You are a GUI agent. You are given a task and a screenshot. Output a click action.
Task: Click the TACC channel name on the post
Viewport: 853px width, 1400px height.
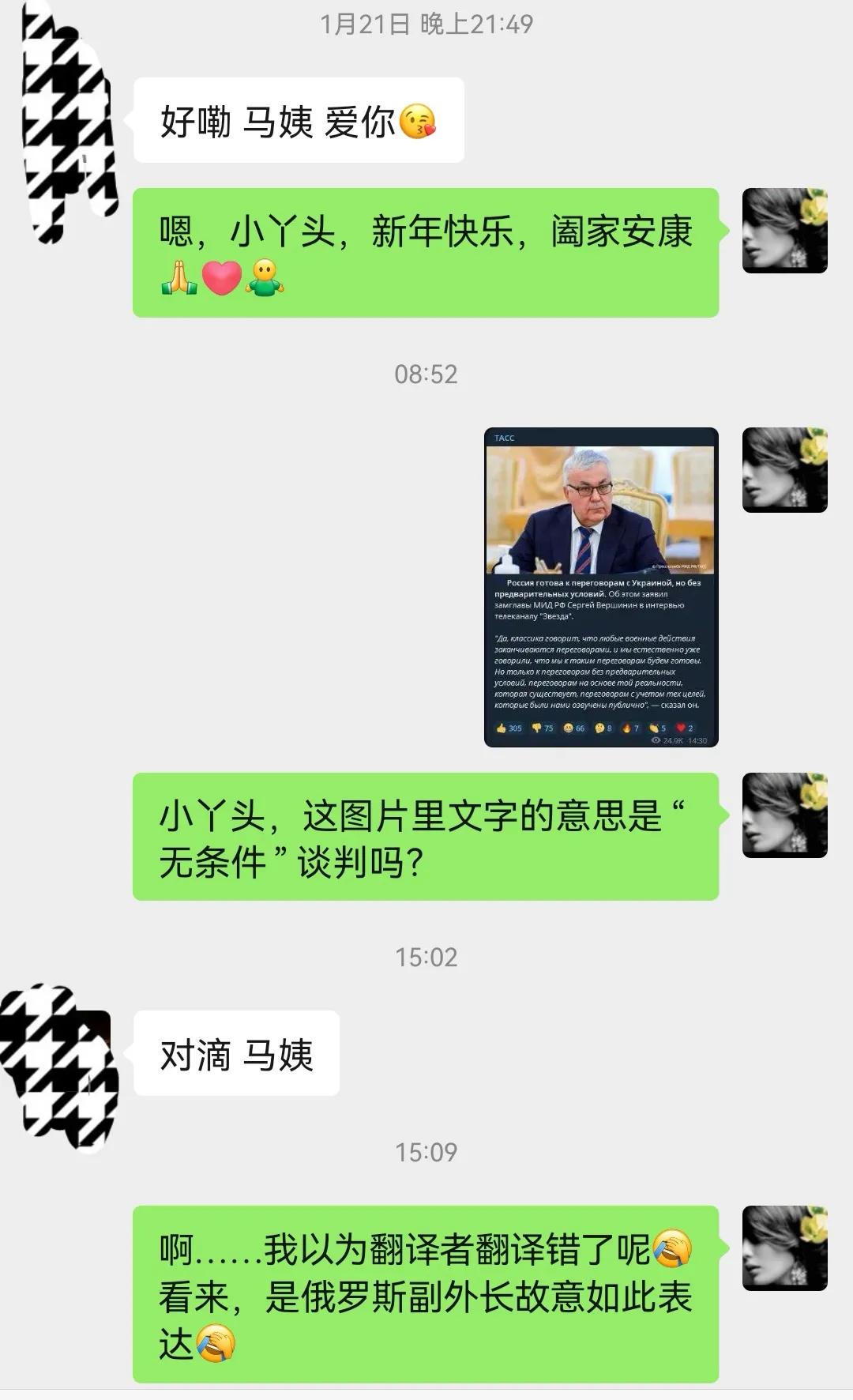505,437
